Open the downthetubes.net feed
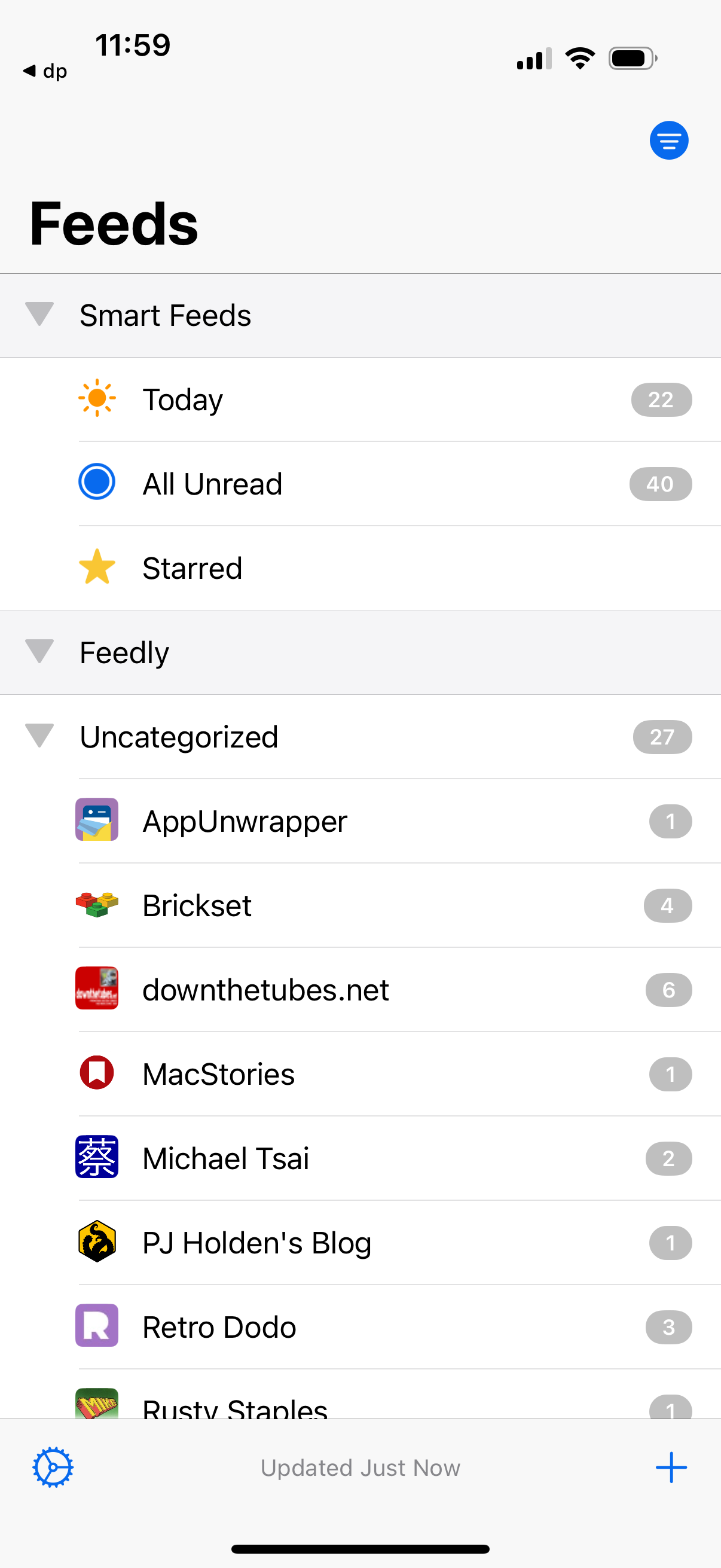Image resolution: width=721 pixels, height=1568 pixels. (360, 990)
